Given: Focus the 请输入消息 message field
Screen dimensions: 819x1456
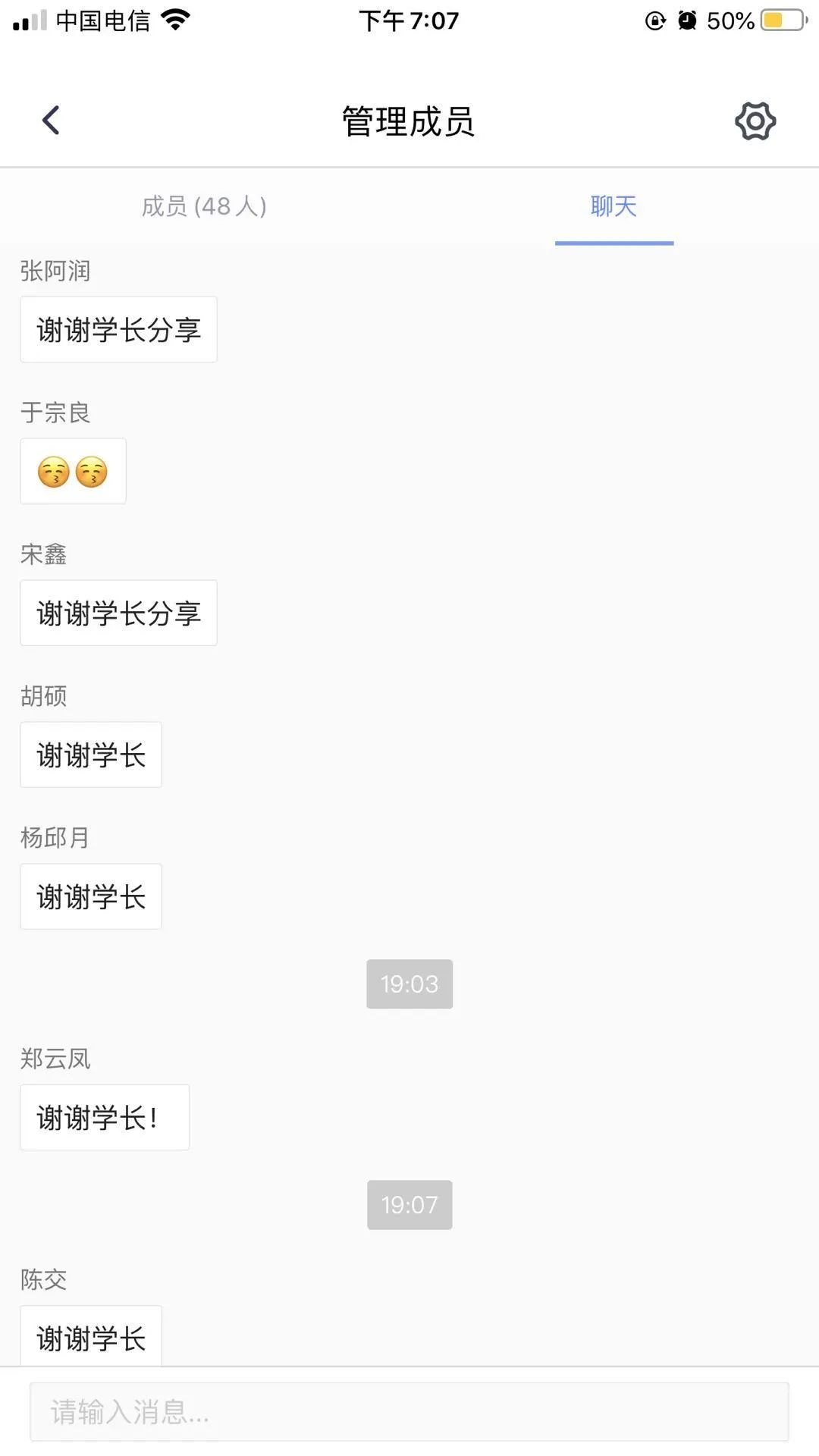Looking at the screenshot, I should [409, 1412].
